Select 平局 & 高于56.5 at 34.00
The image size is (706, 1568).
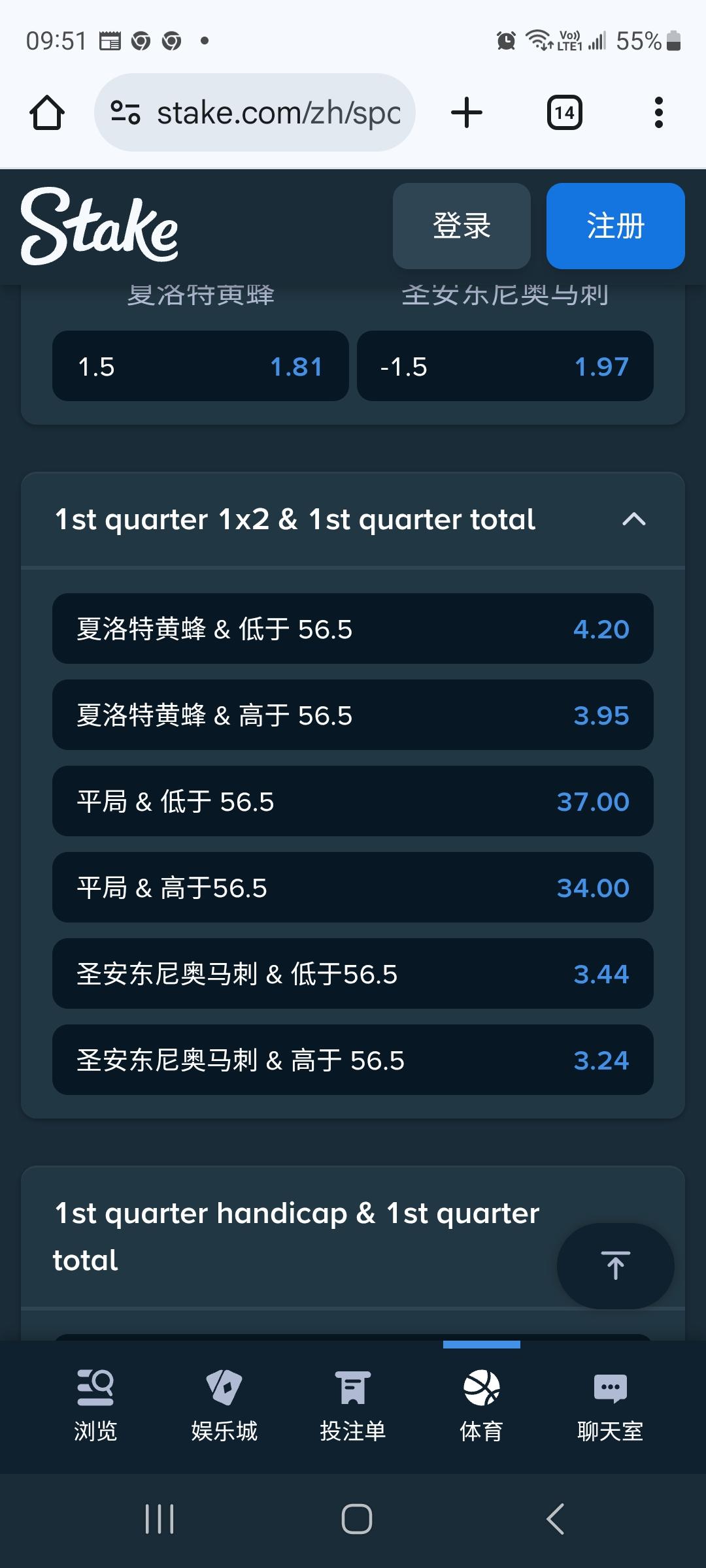352,888
